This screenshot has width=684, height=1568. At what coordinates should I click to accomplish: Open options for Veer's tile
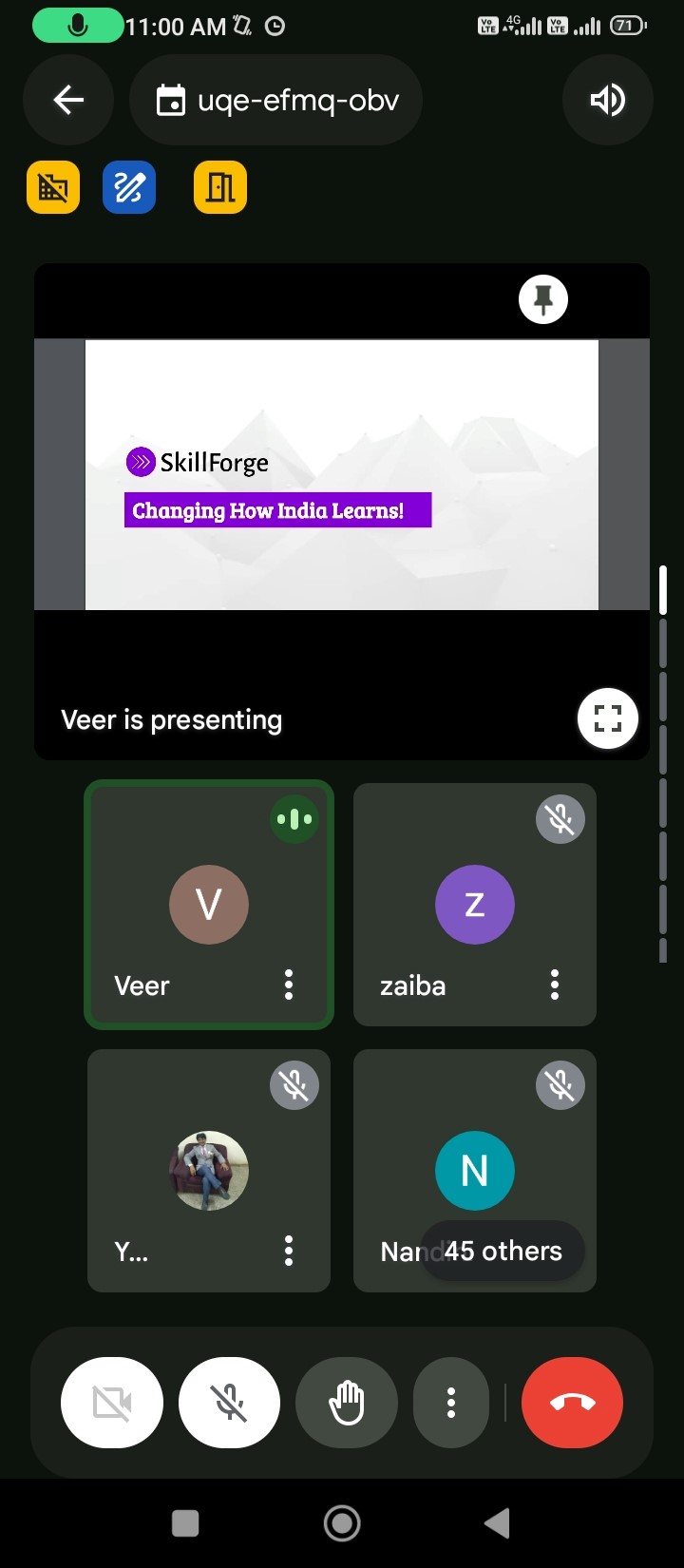click(x=289, y=985)
